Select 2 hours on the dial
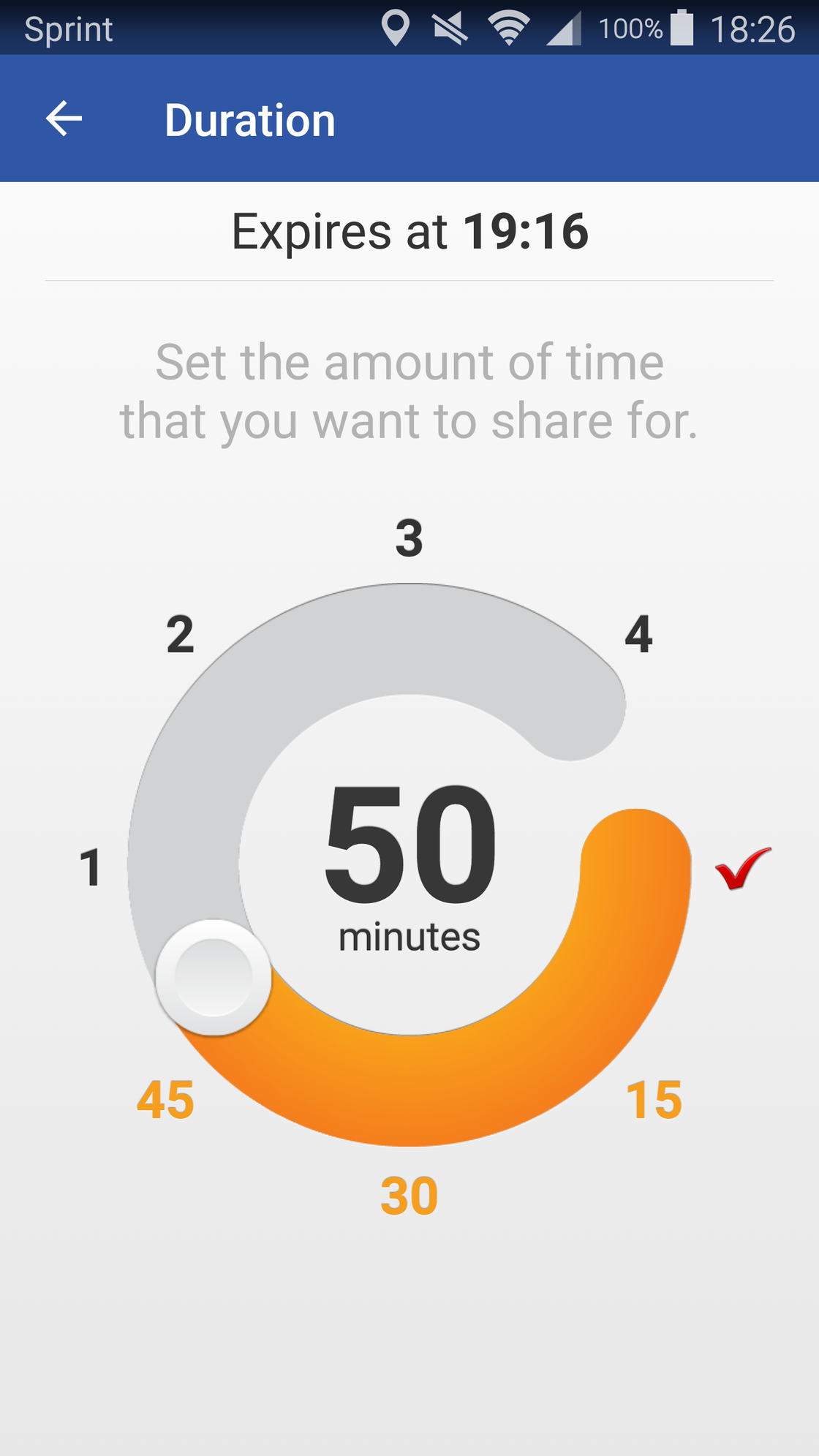The image size is (819, 1456). point(180,634)
